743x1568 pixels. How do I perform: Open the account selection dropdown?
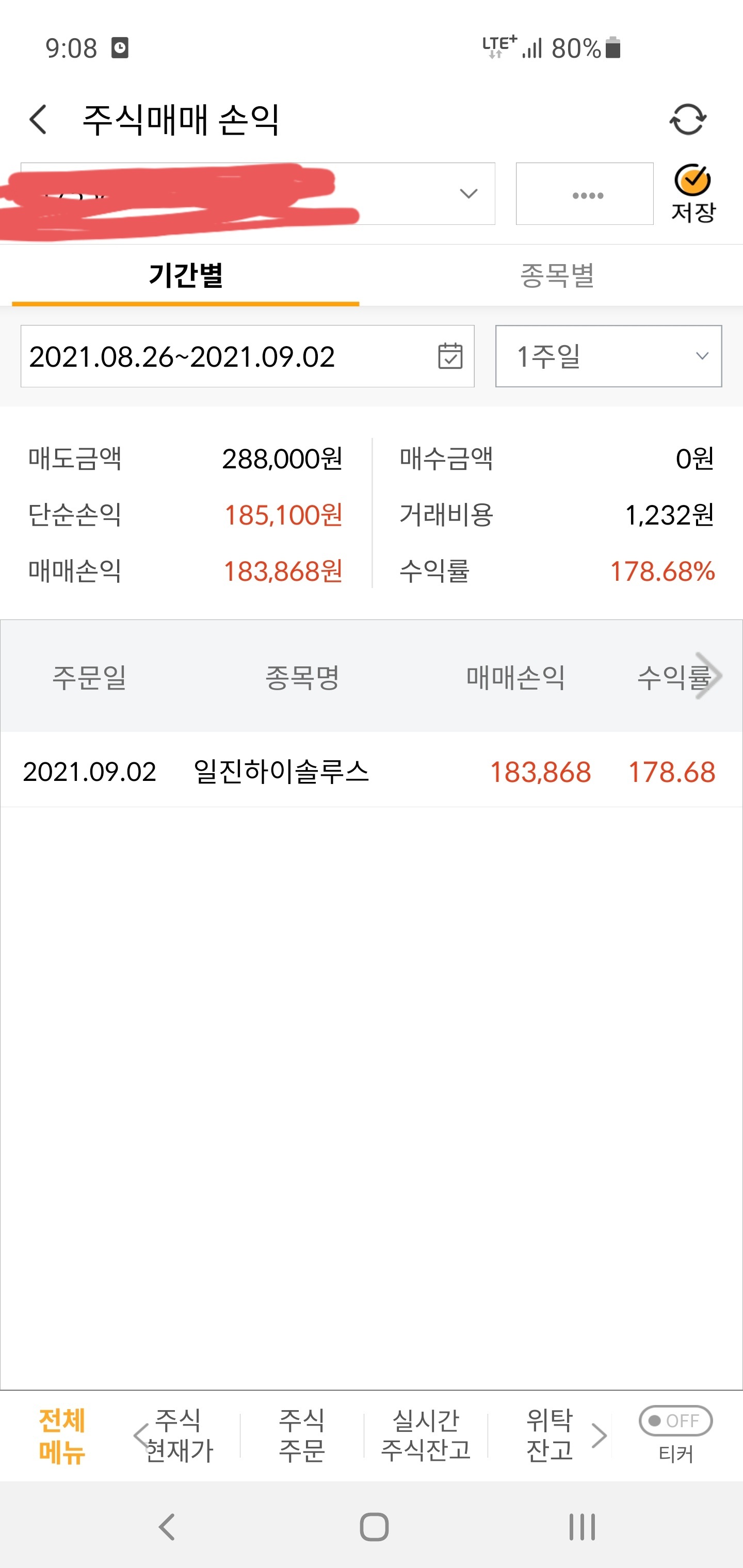point(257,193)
